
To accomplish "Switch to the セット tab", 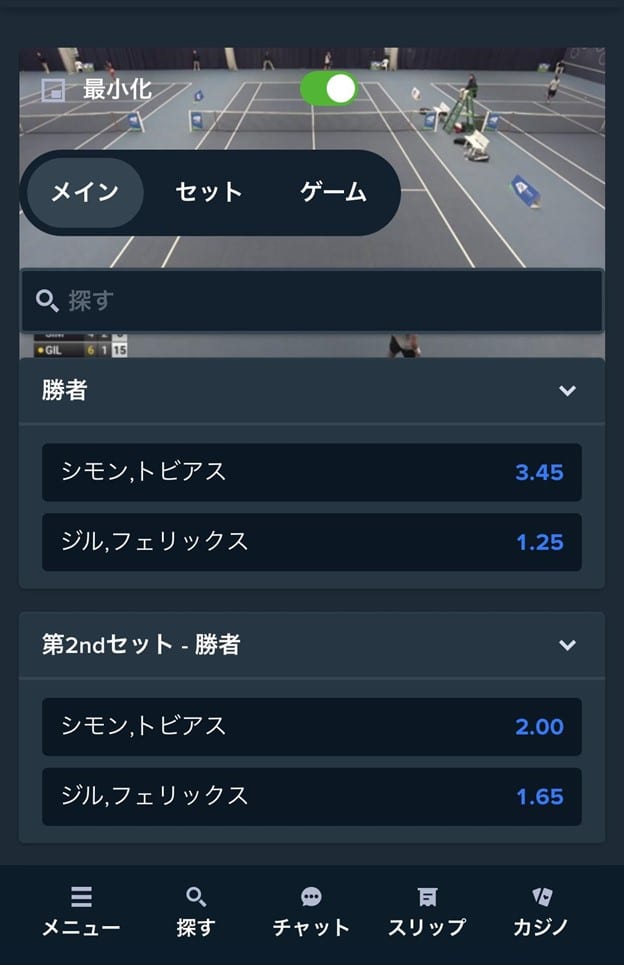I will point(208,192).
